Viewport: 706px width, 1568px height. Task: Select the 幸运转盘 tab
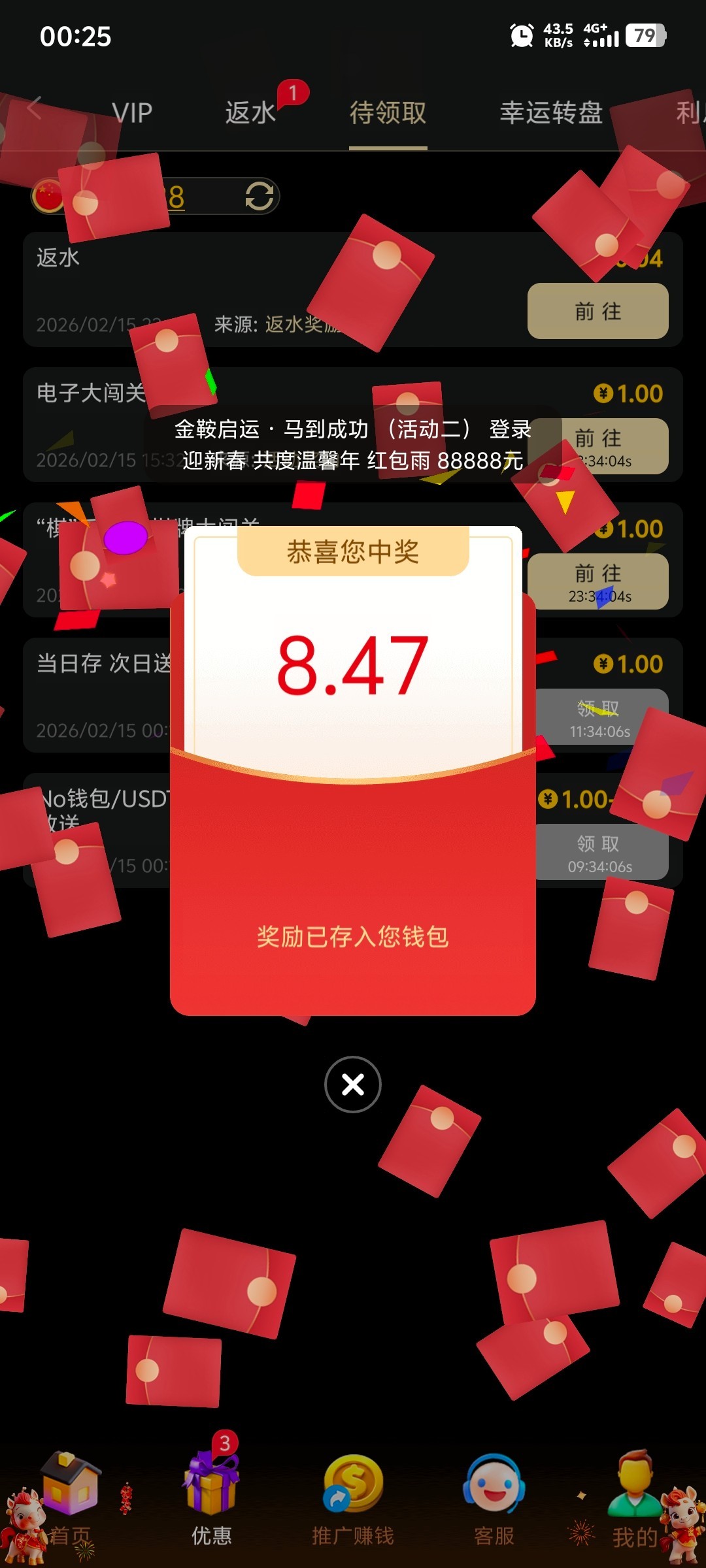pos(550,113)
